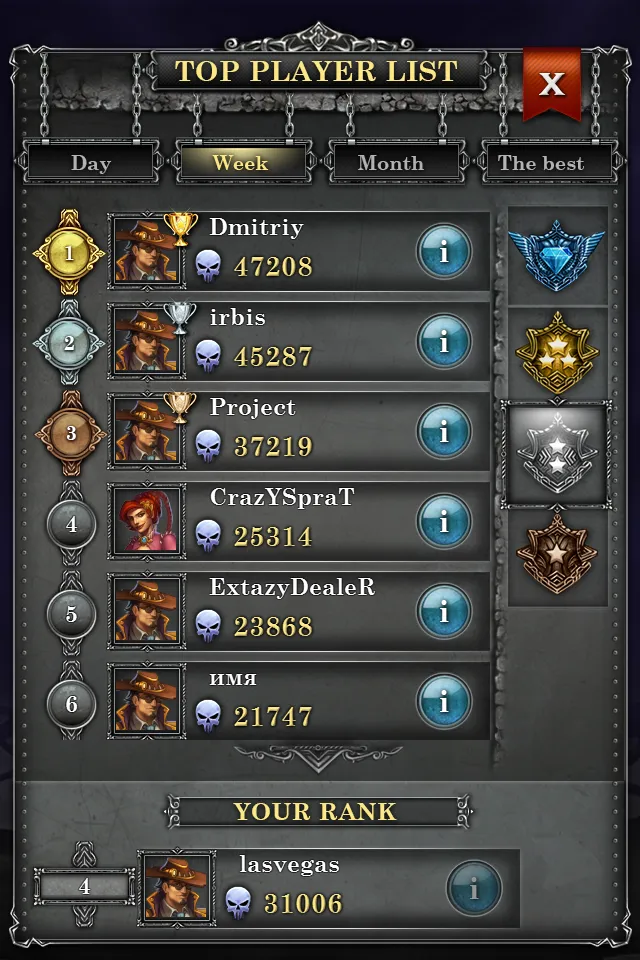
Task: Choose the gold three-star league badge
Action: coord(557,353)
